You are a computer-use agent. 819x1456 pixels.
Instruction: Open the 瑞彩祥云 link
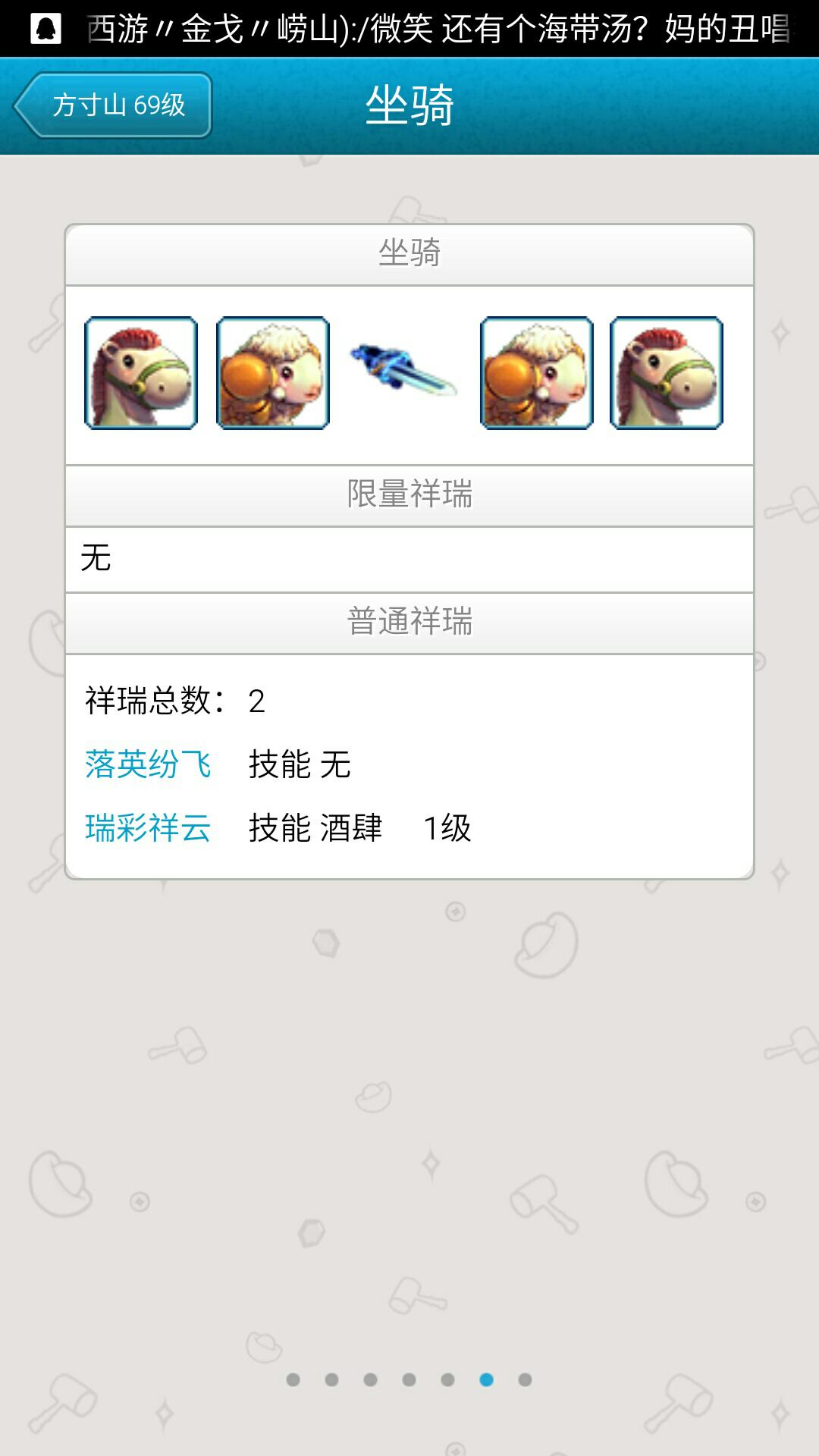click(148, 828)
